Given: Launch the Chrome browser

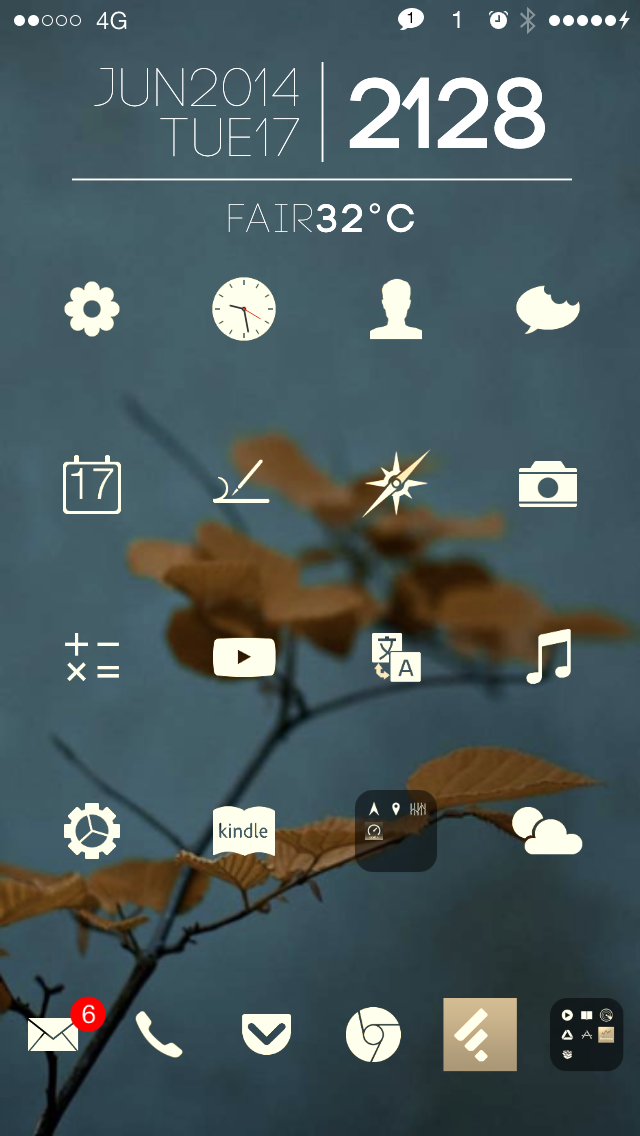Looking at the screenshot, I should click(x=373, y=1035).
